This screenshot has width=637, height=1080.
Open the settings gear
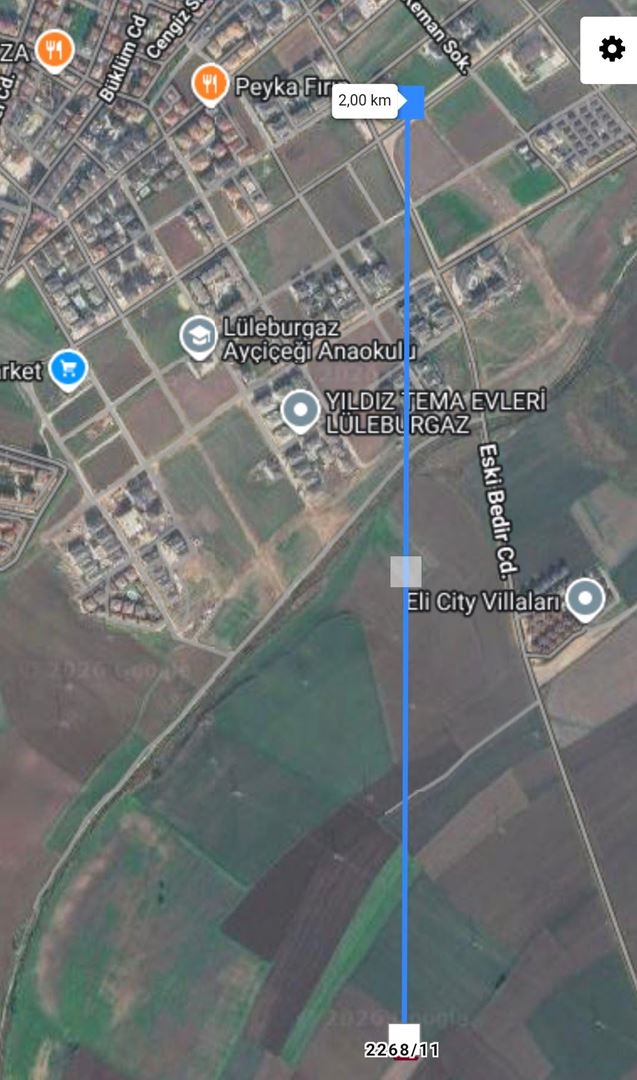click(611, 49)
